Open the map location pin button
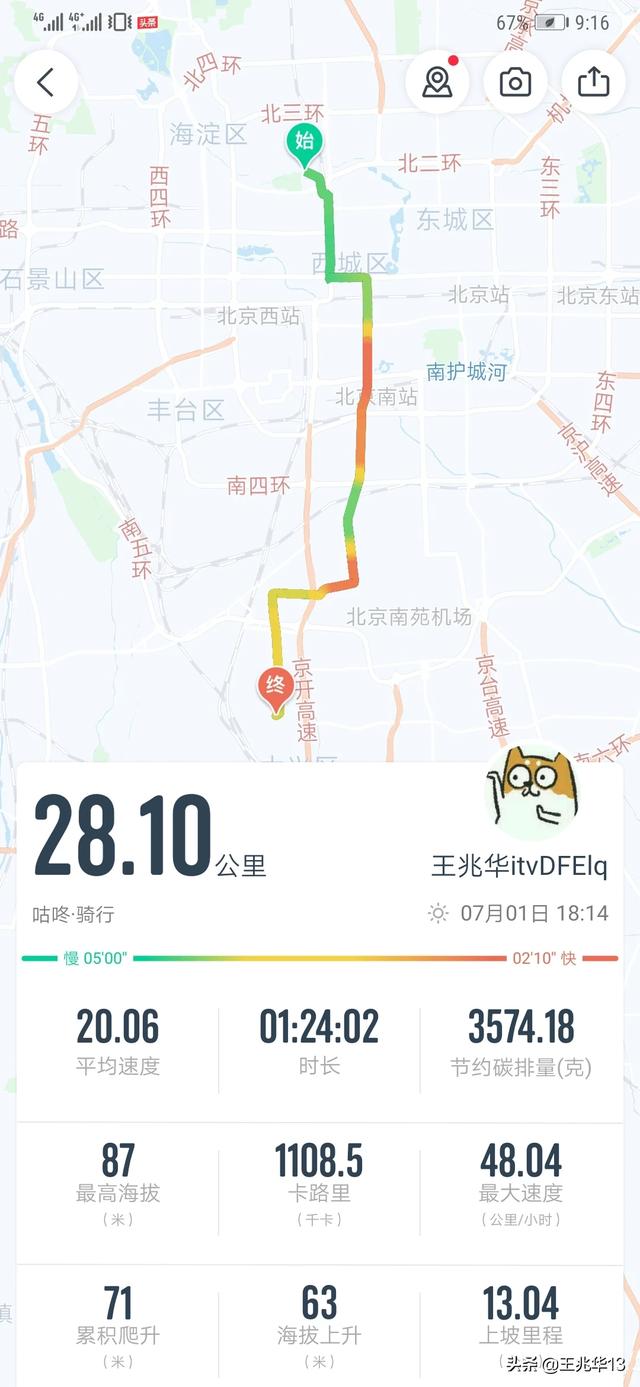This screenshot has width=640, height=1387. (437, 82)
